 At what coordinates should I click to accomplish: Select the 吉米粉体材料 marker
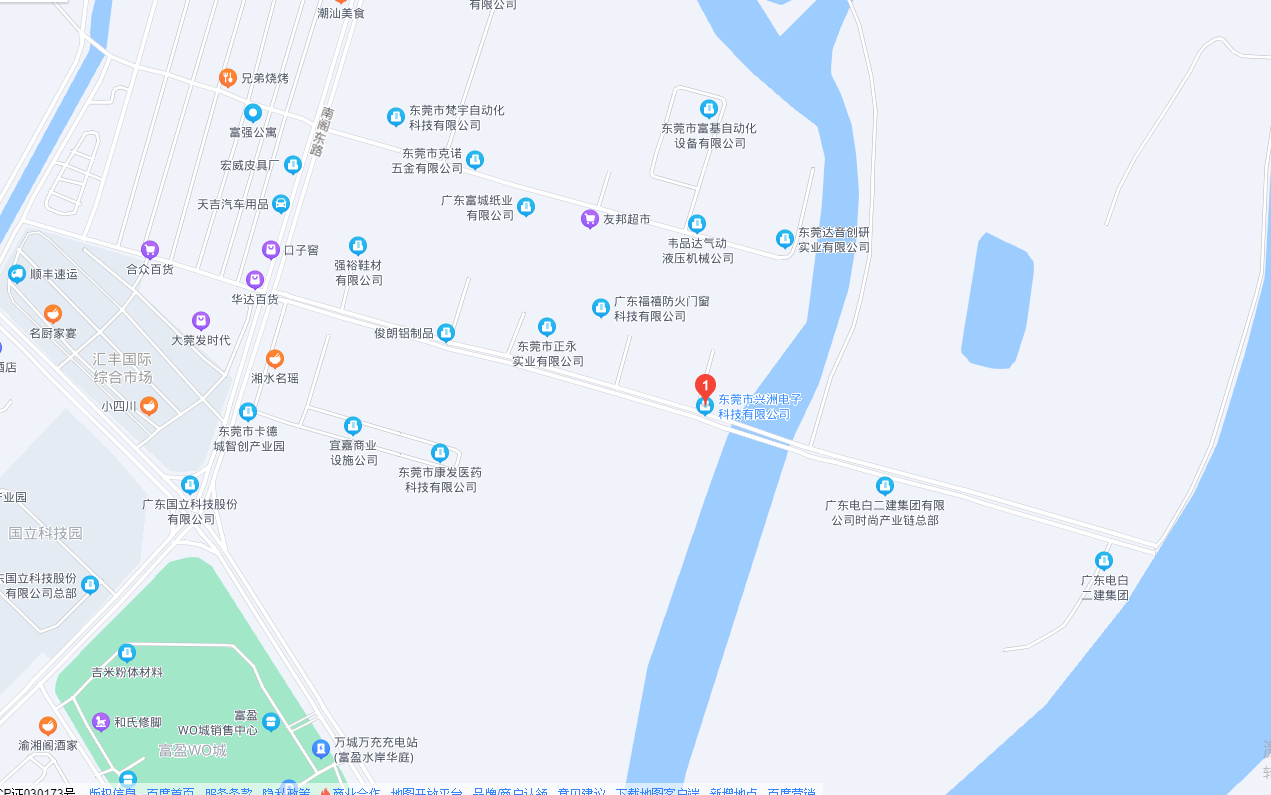[127, 653]
